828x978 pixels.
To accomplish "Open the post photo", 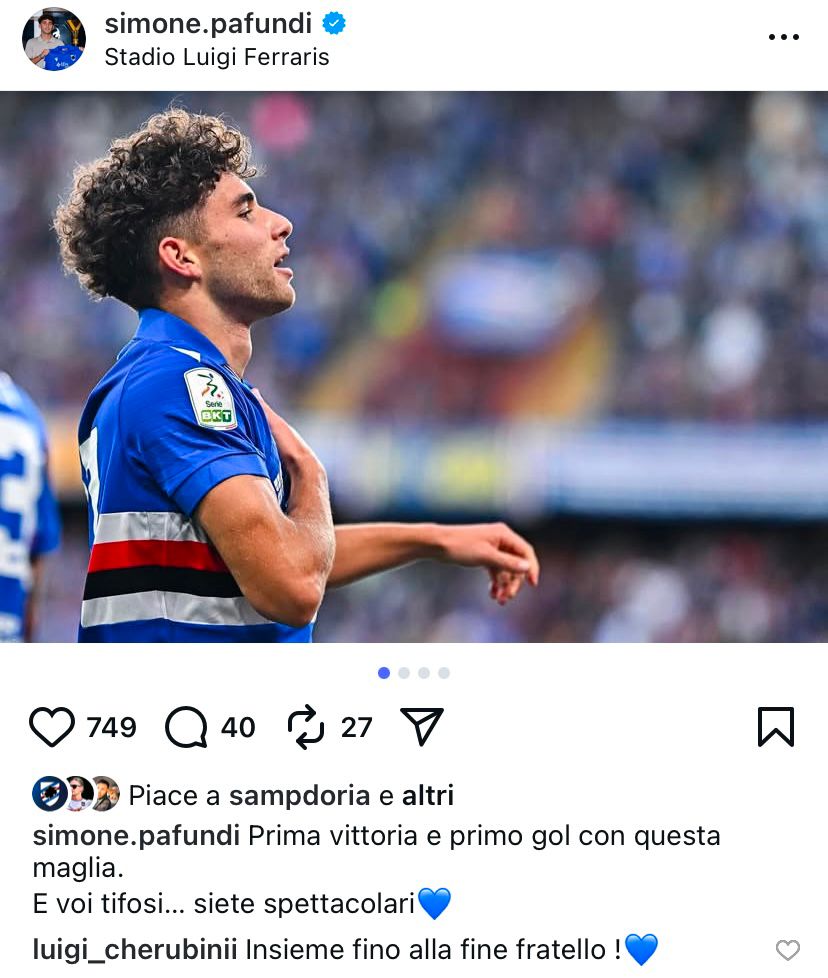I will point(414,367).
